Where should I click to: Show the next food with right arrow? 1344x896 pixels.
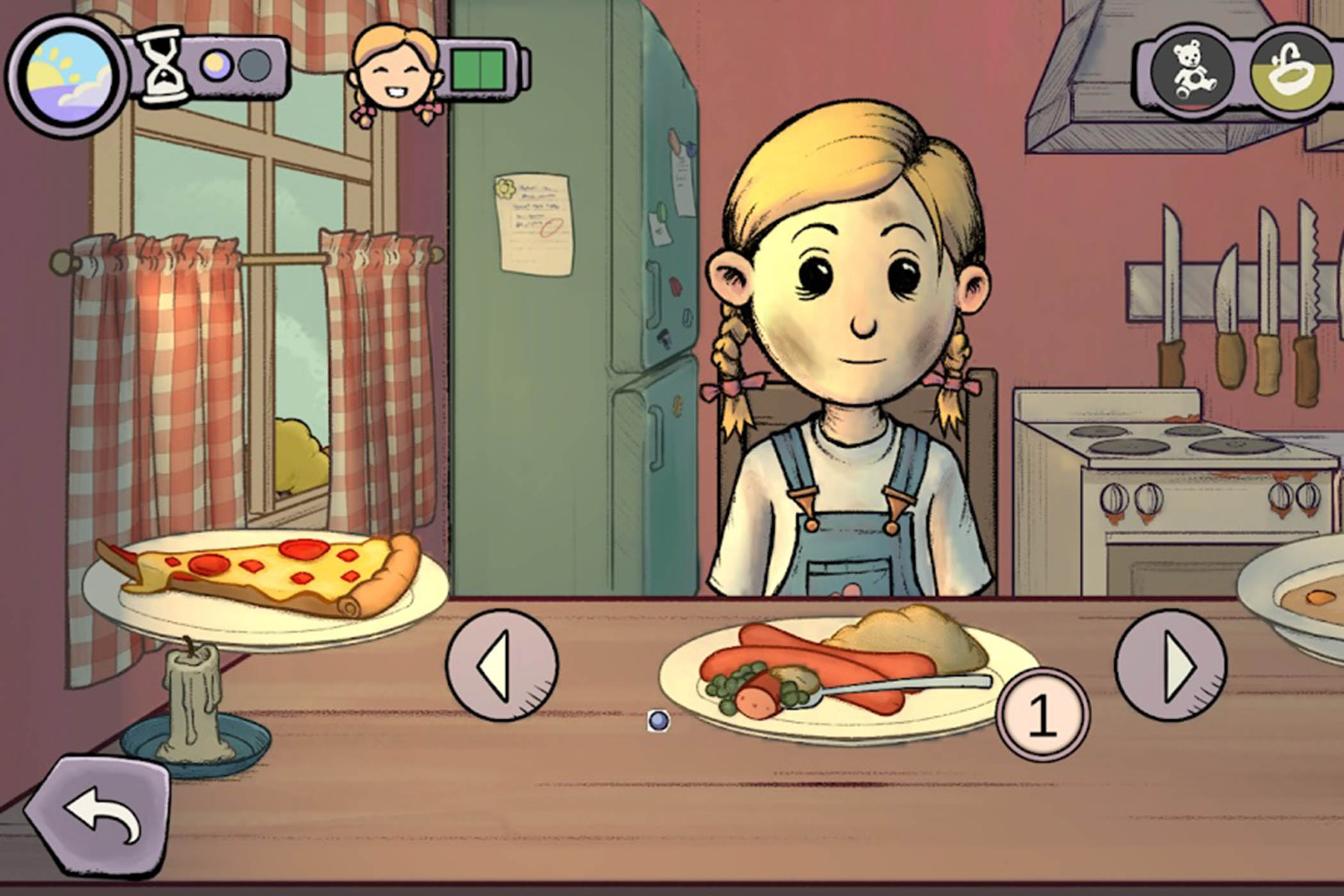point(1171,666)
